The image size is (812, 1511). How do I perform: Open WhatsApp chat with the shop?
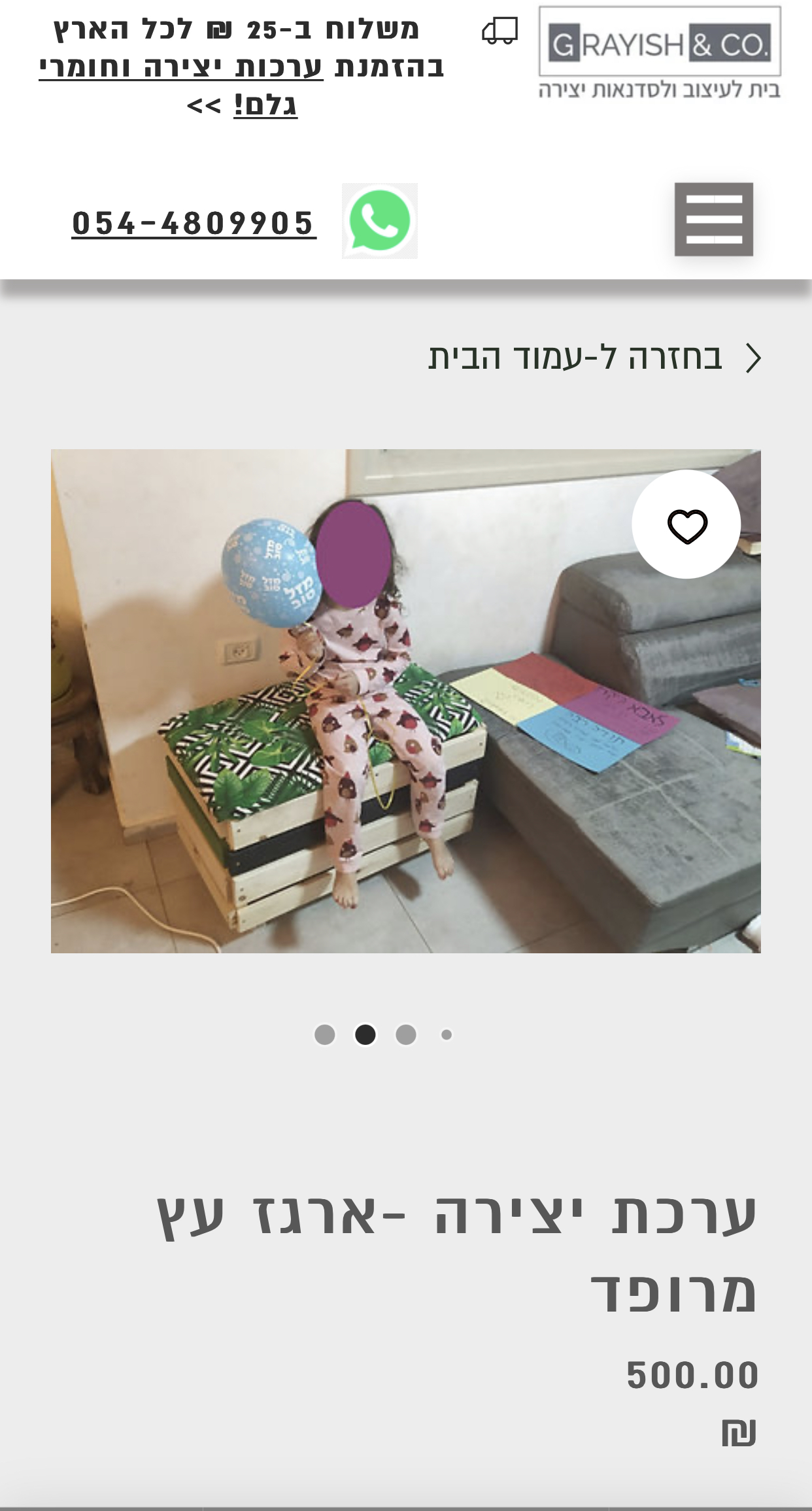pyautogui.click(x=379, y=221)
